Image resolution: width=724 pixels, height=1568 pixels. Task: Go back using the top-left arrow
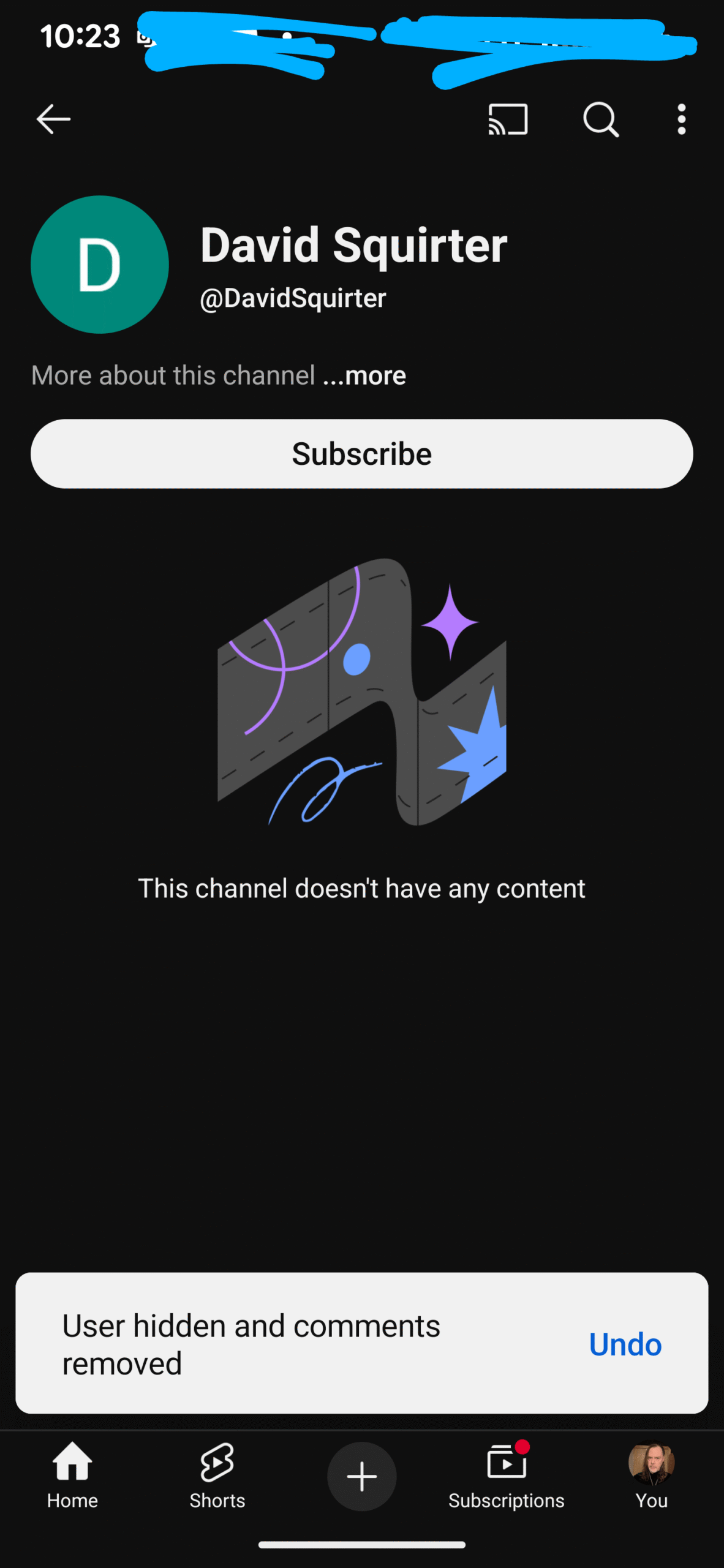[54, 119]
